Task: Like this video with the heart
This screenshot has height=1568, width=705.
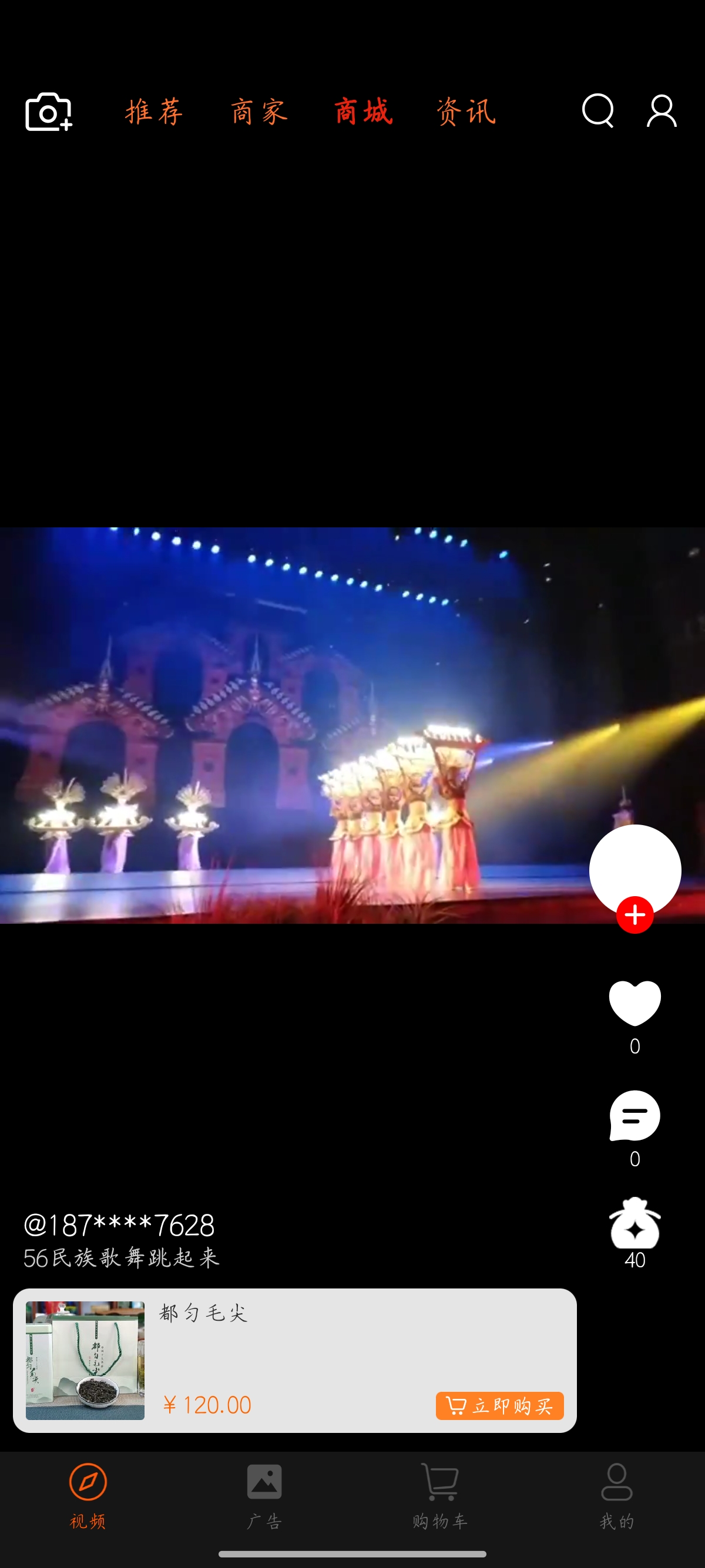Action: coord(634,1002)
